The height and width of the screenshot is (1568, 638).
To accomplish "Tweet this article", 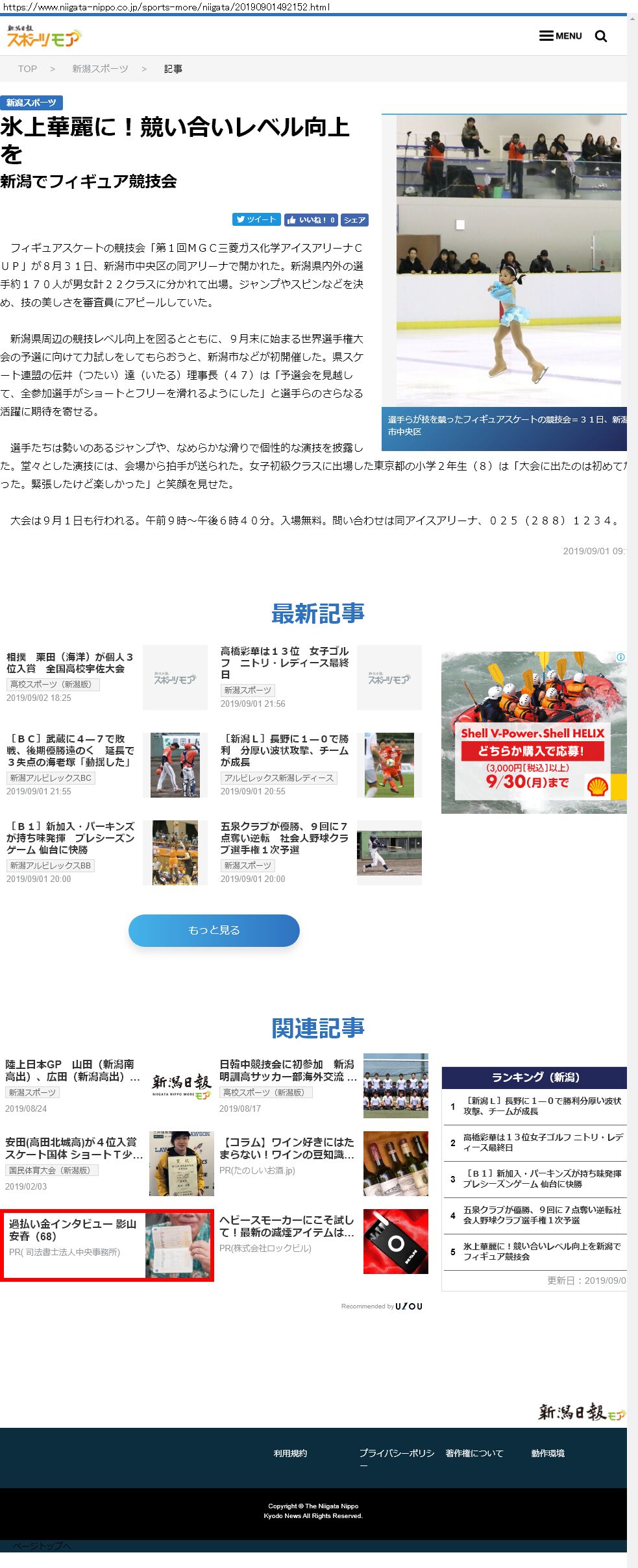I will 256,220.
